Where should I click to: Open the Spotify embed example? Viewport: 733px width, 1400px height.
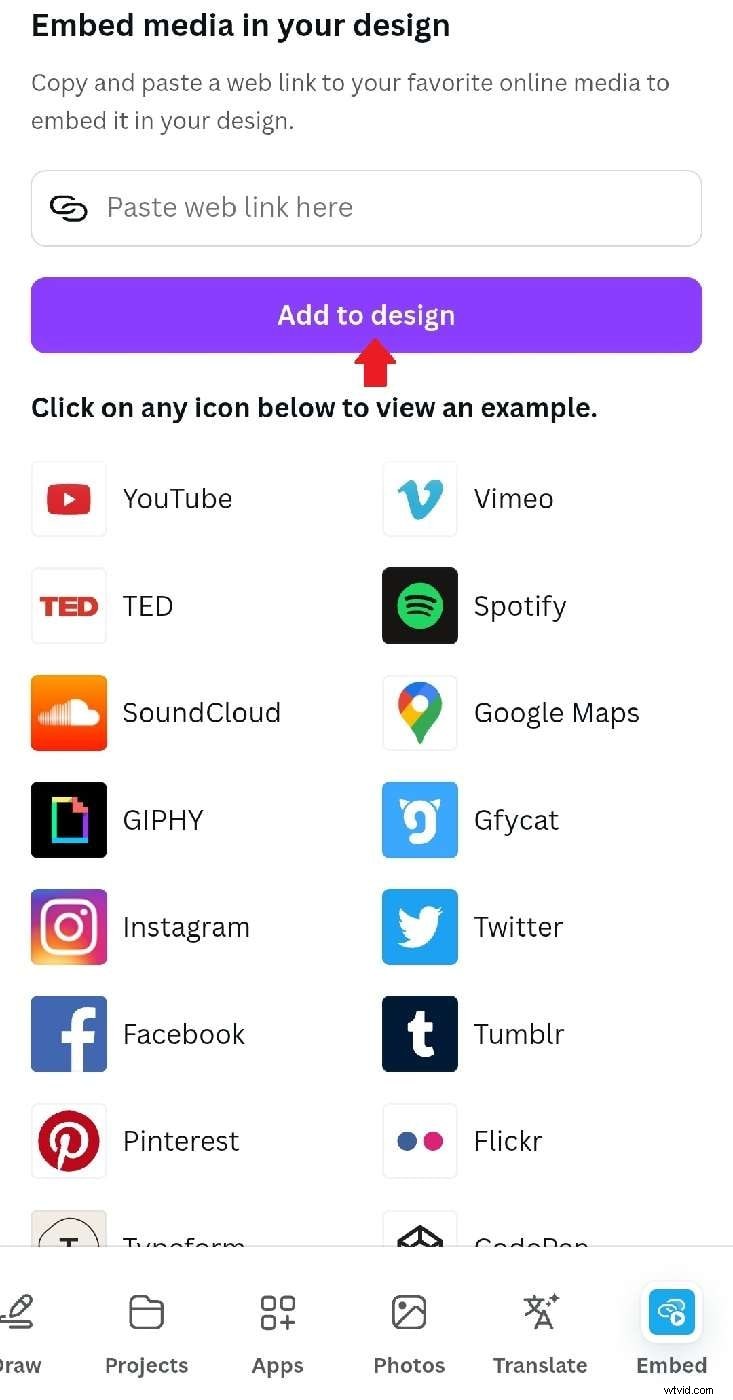(x=419, y=605)
